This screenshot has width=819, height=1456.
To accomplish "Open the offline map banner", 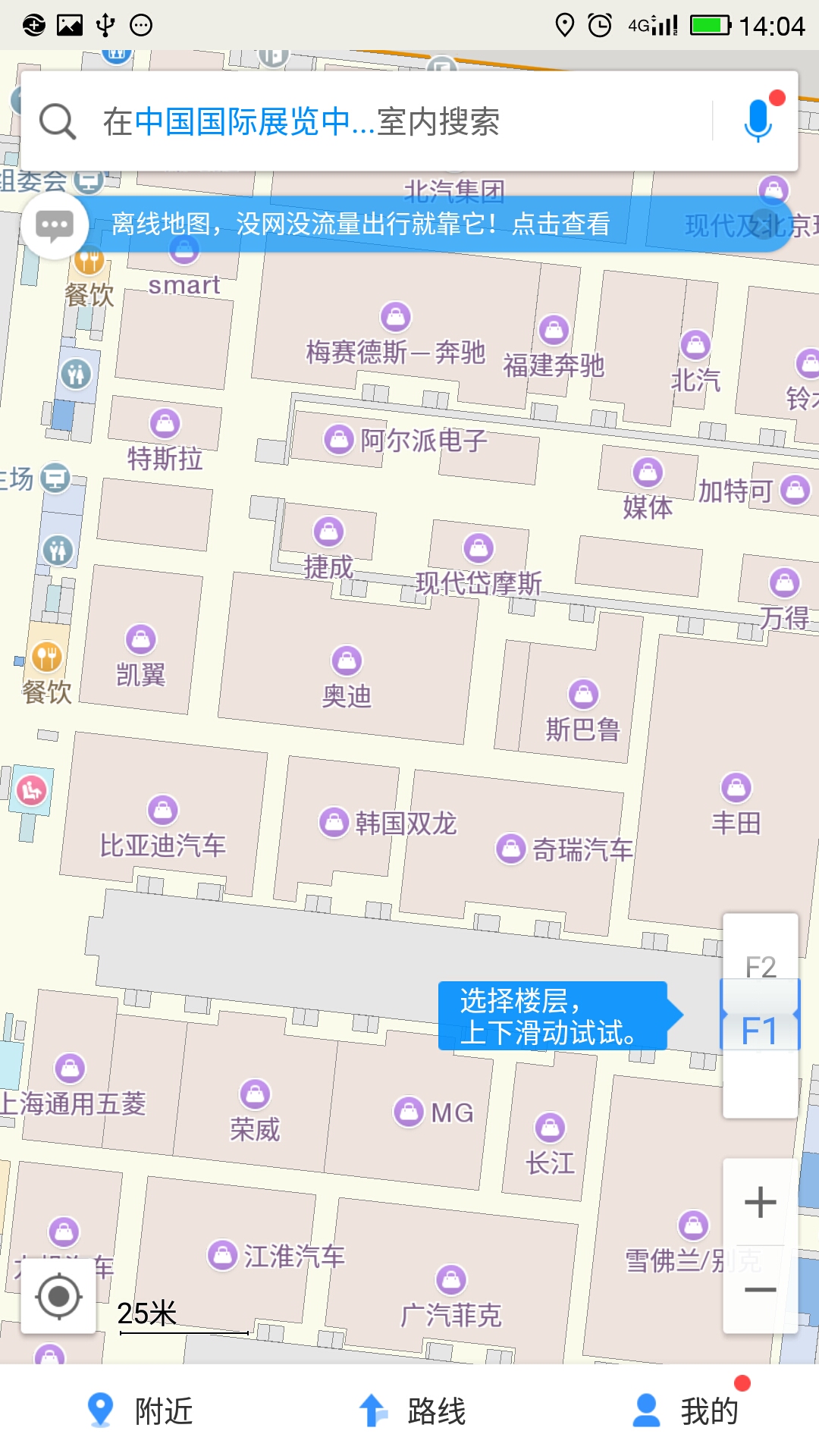I will tap(360, 224).
